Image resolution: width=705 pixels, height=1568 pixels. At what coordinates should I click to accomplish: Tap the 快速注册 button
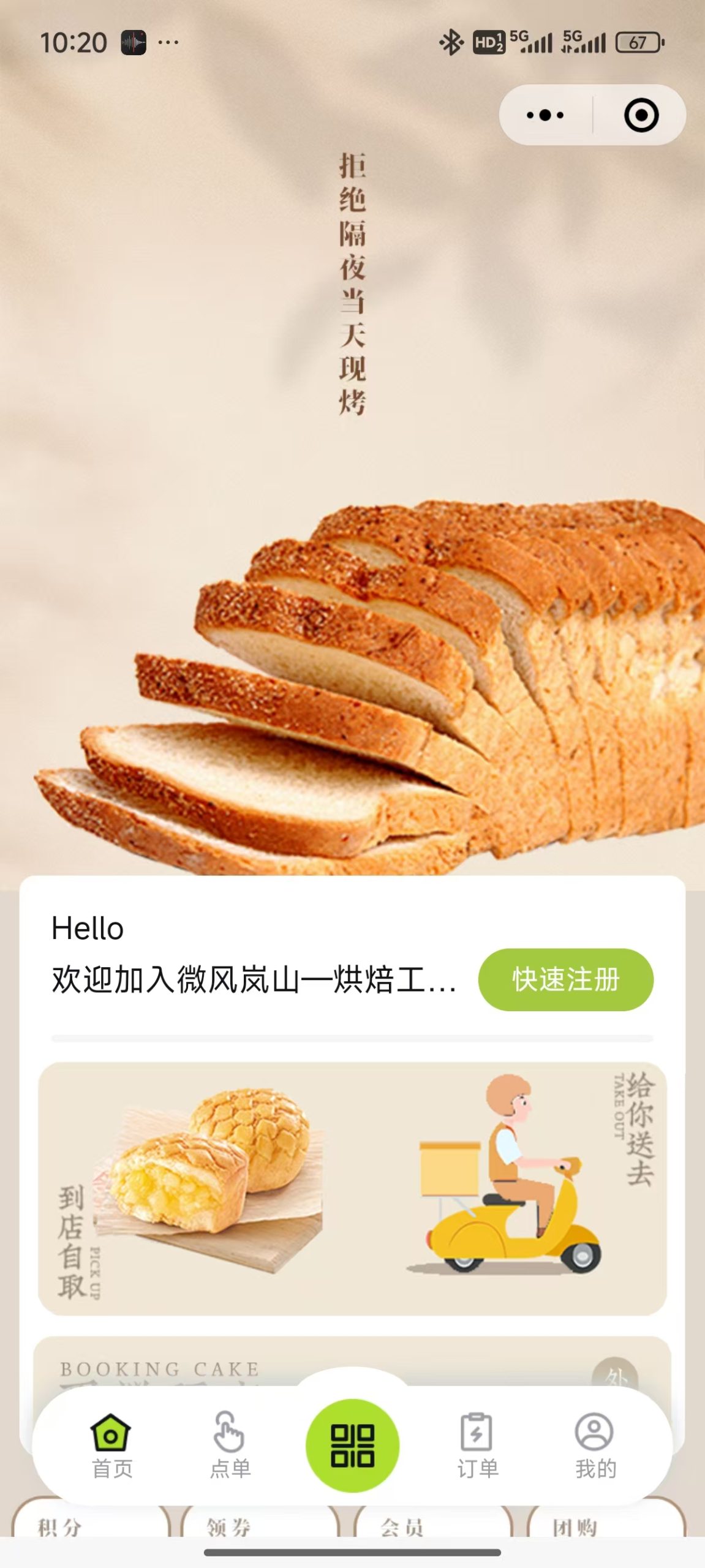tap(565, 979)
